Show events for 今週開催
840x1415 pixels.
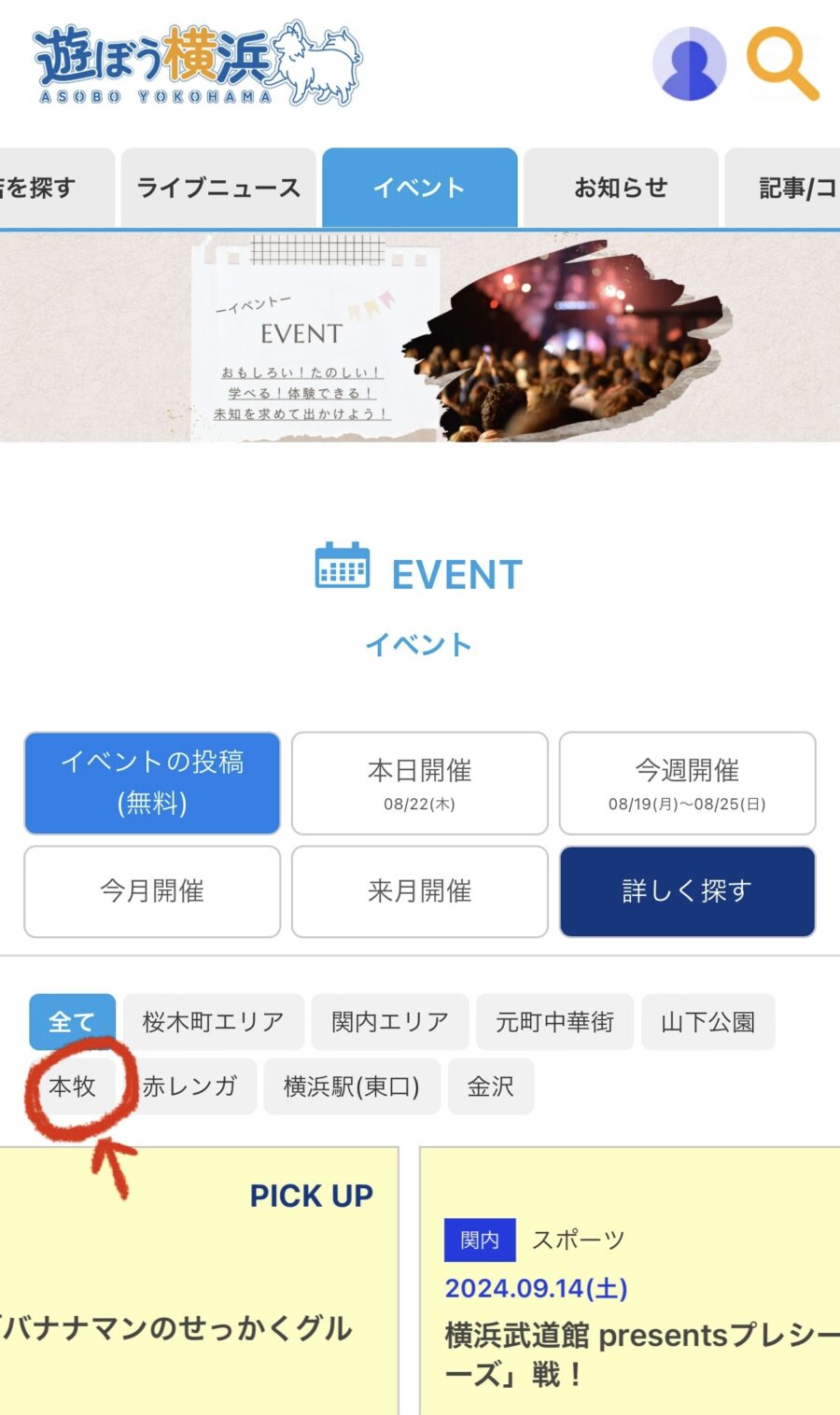click(687, 782)
